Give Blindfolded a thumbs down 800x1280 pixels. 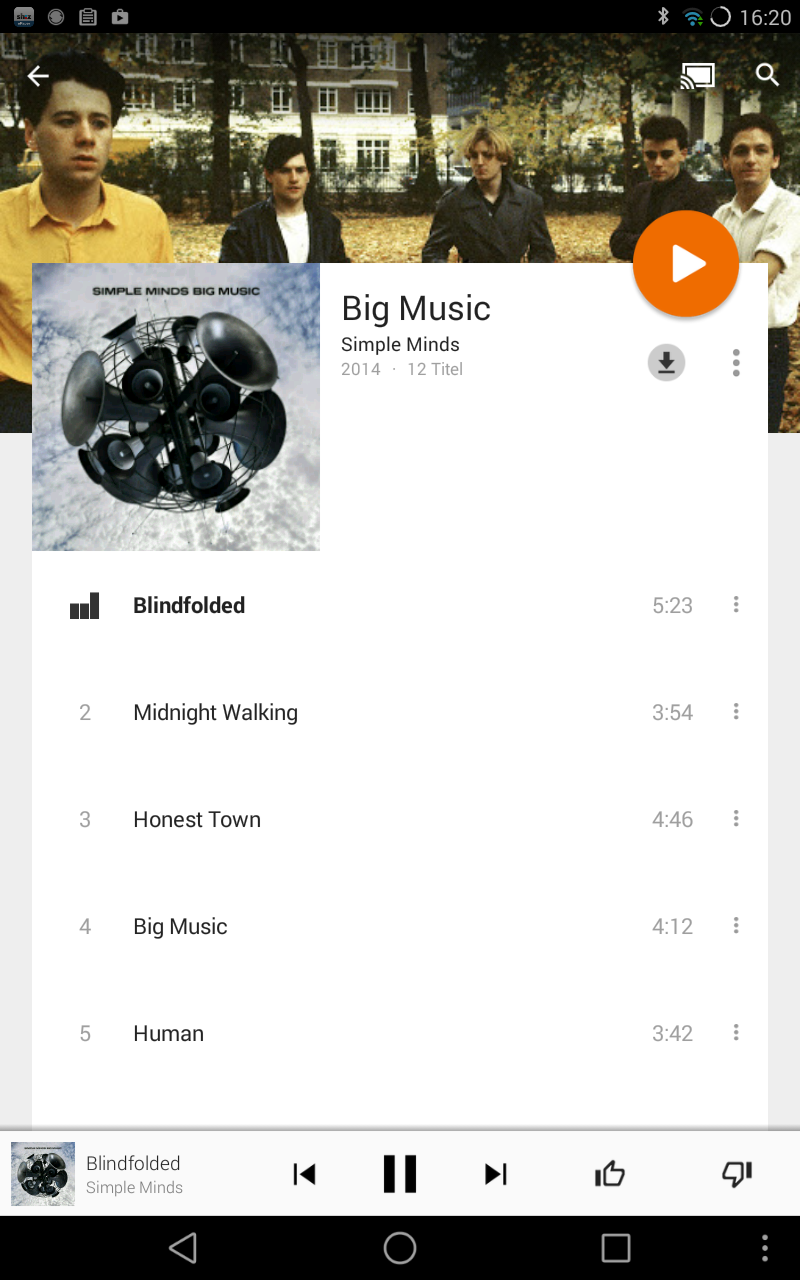pyautogui.click(x=737, y=1174)
